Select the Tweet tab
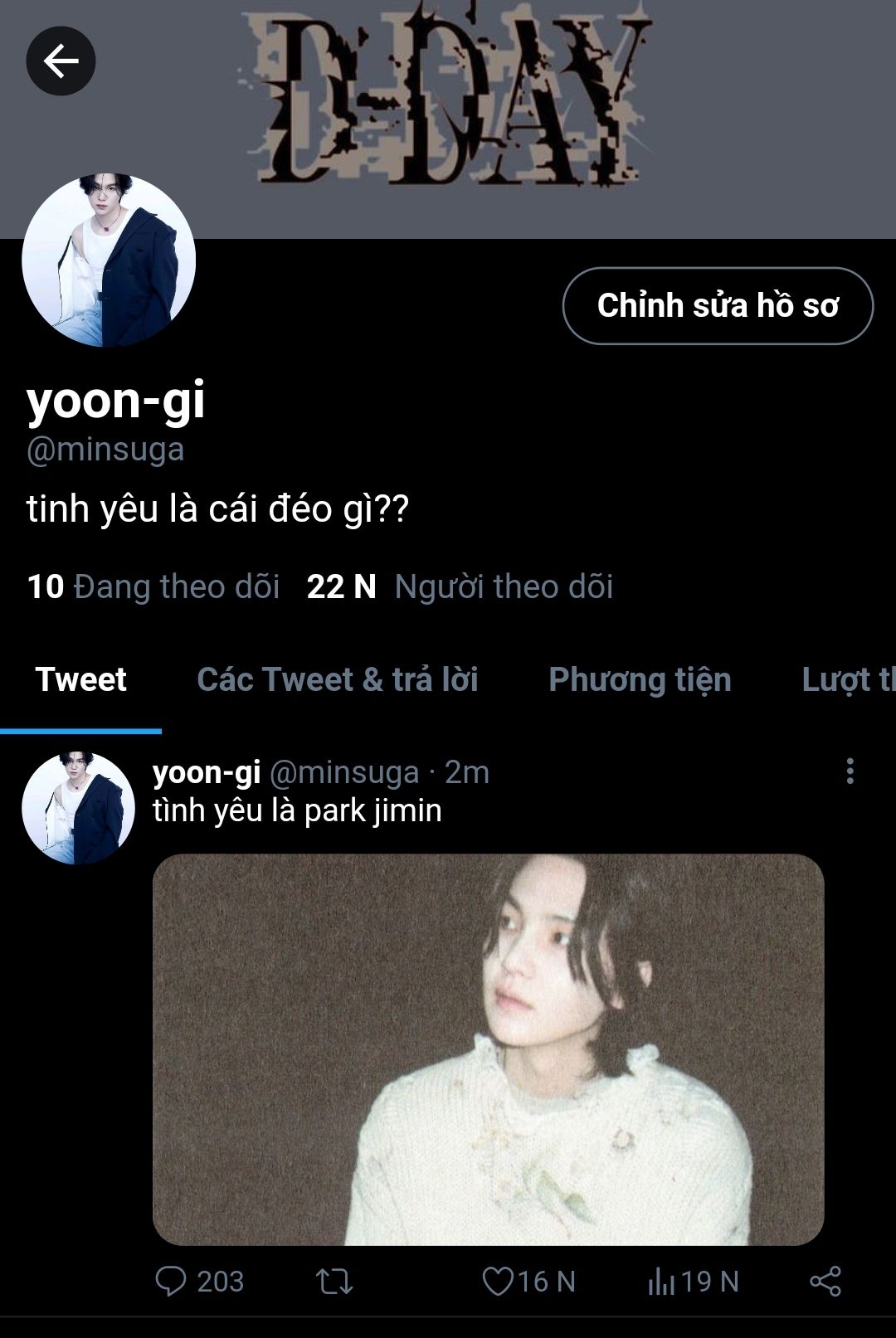Screen dimensions: 896x1338 [80, 679]
